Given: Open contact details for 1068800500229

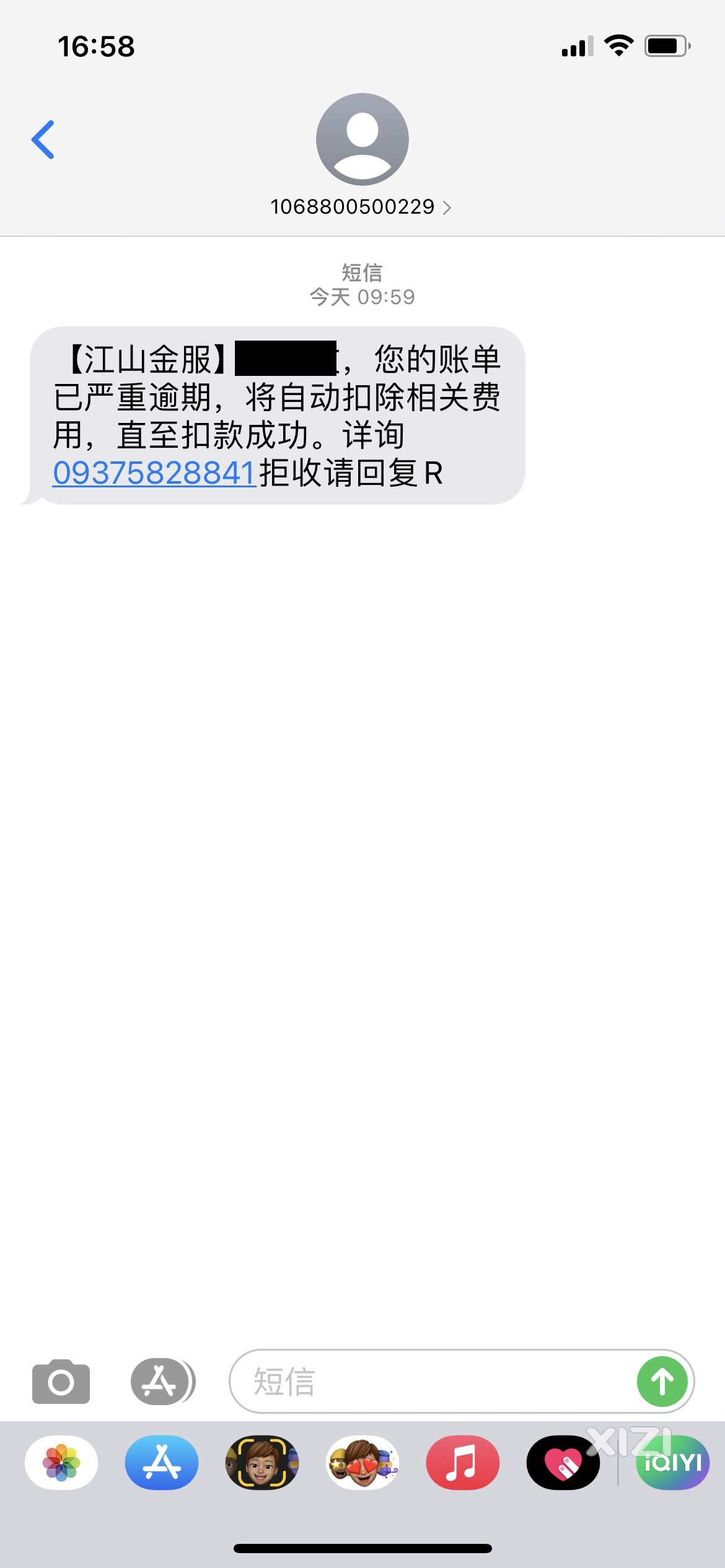Looking at the screenshot, I should (x=361, y=206).
